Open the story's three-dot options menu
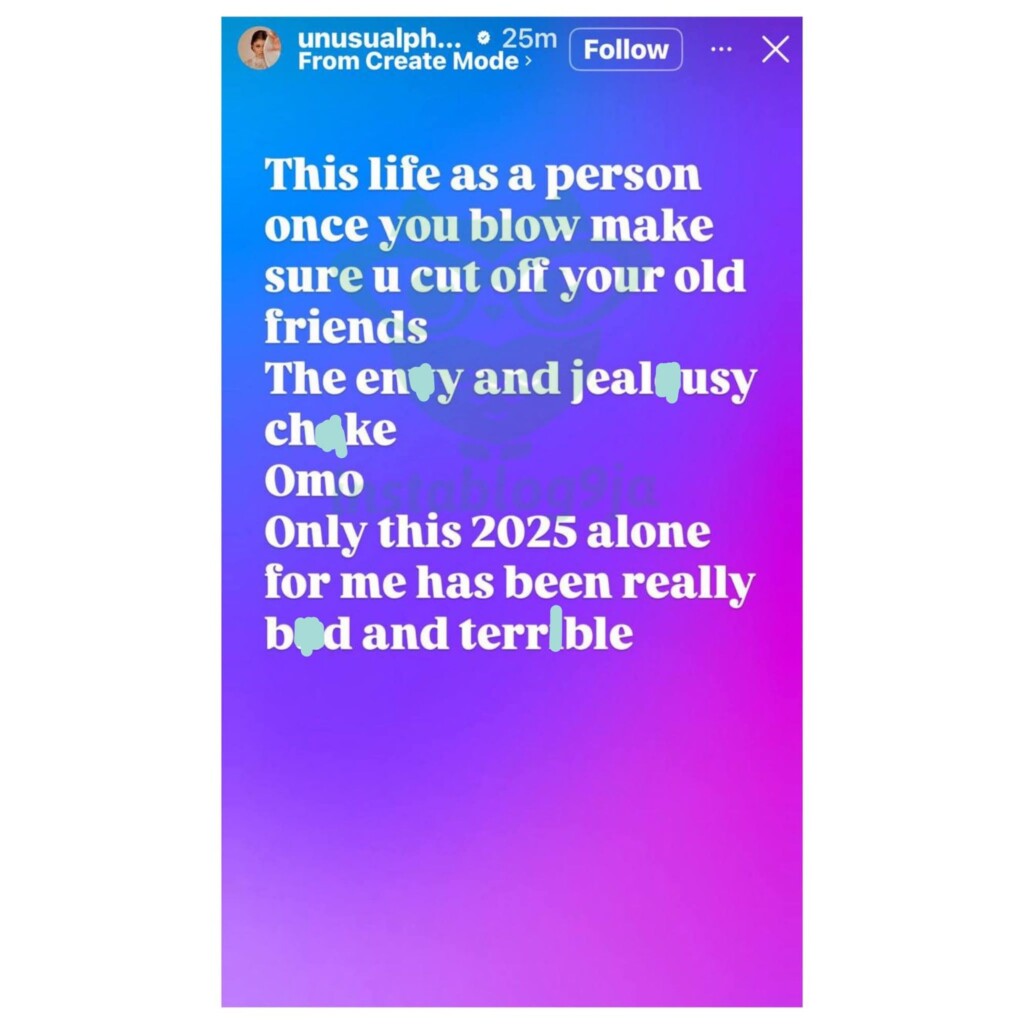The image size is (1024, 1024). [721, 49]
